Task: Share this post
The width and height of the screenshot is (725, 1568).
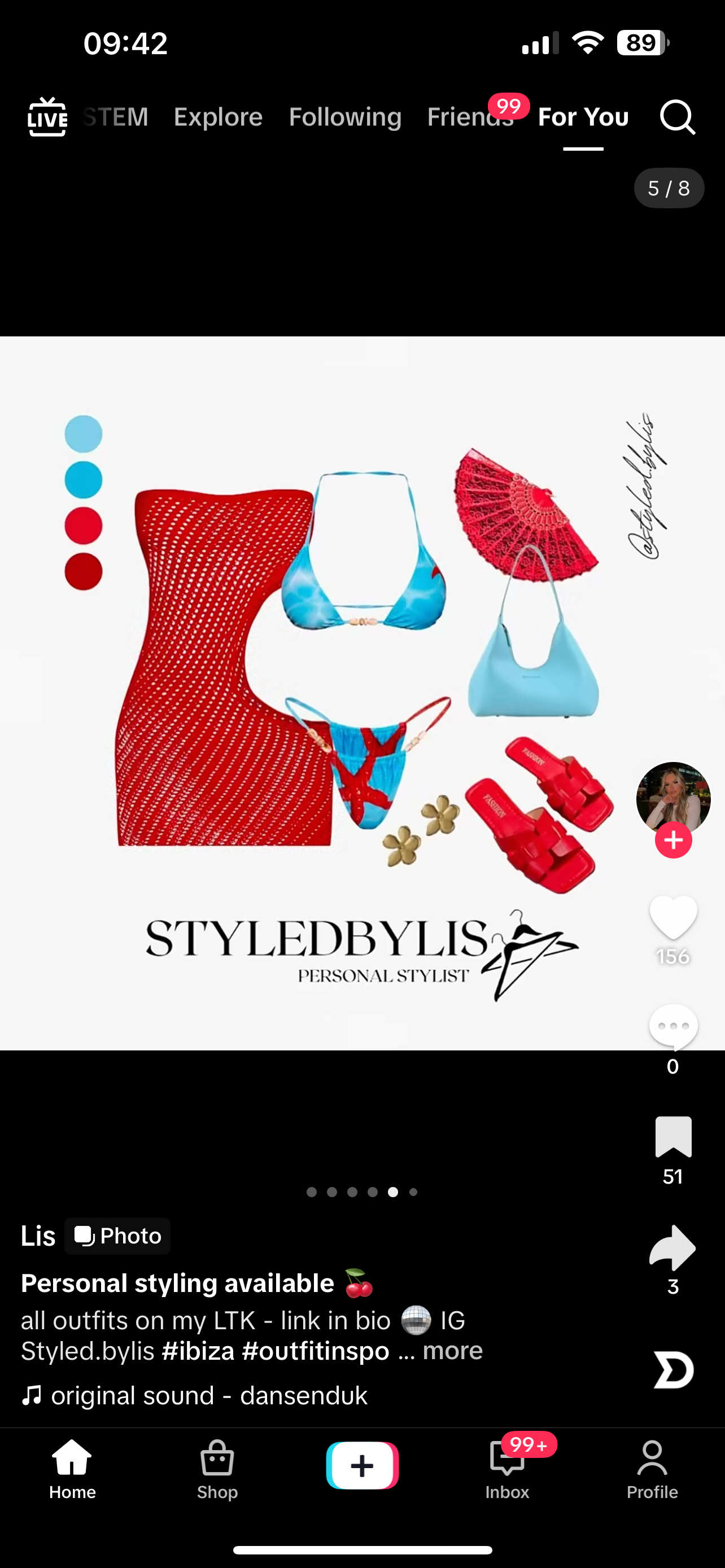Action: click(672, 1248)
